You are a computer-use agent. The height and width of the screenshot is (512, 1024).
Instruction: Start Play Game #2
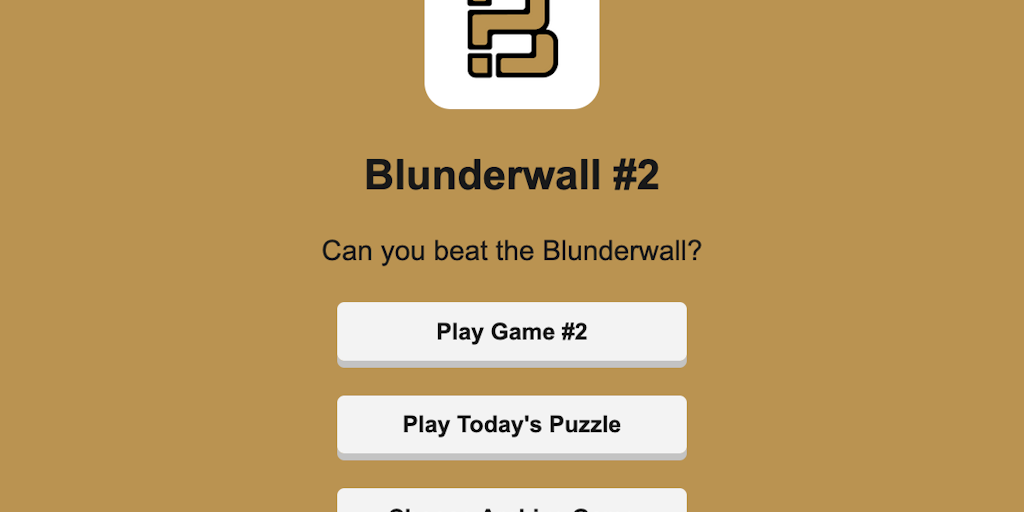coord(511,332)
